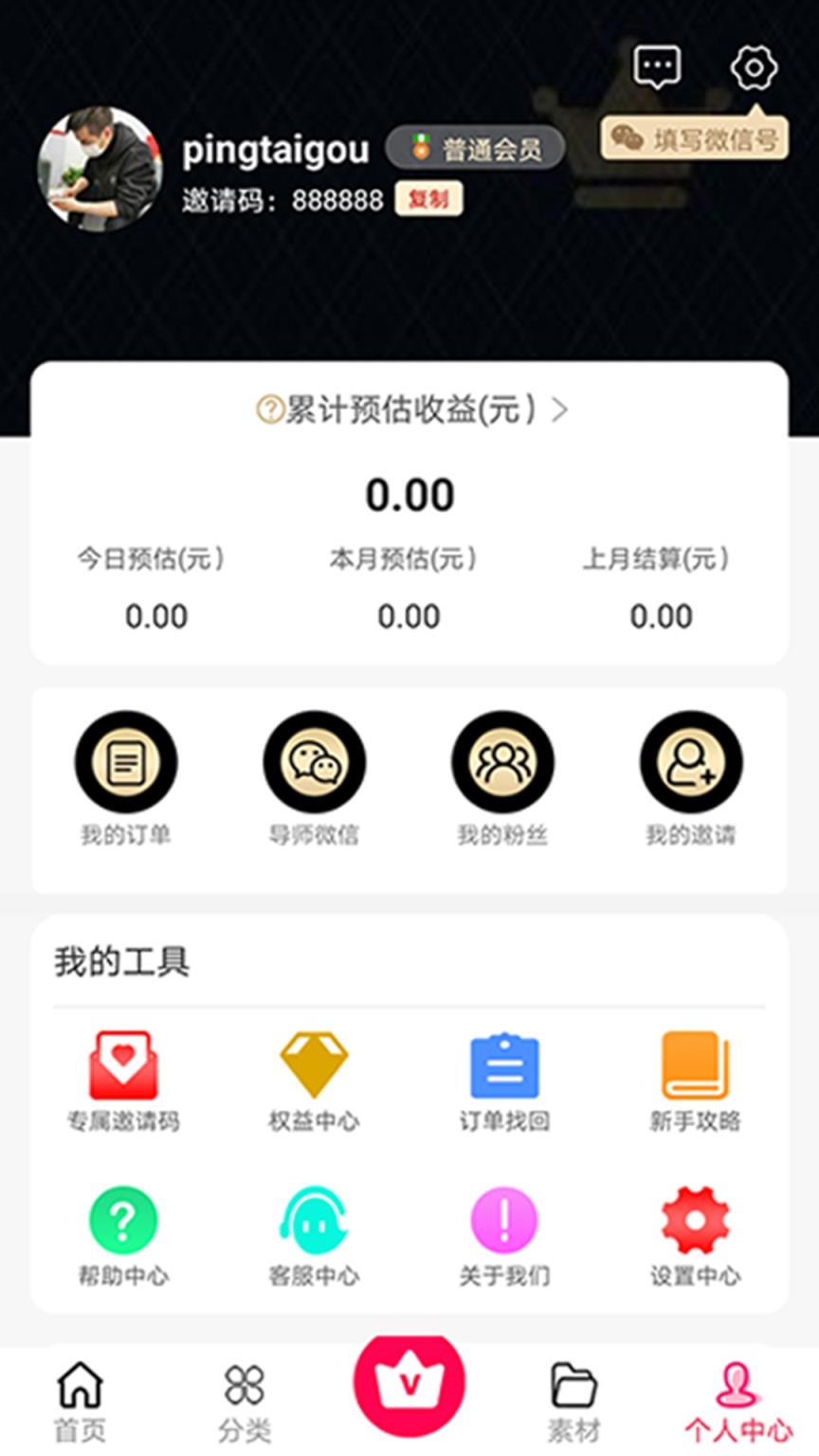Tap the 权益中心 diamond icon
Screen dimensions: 819x1456
point(315,1064)
